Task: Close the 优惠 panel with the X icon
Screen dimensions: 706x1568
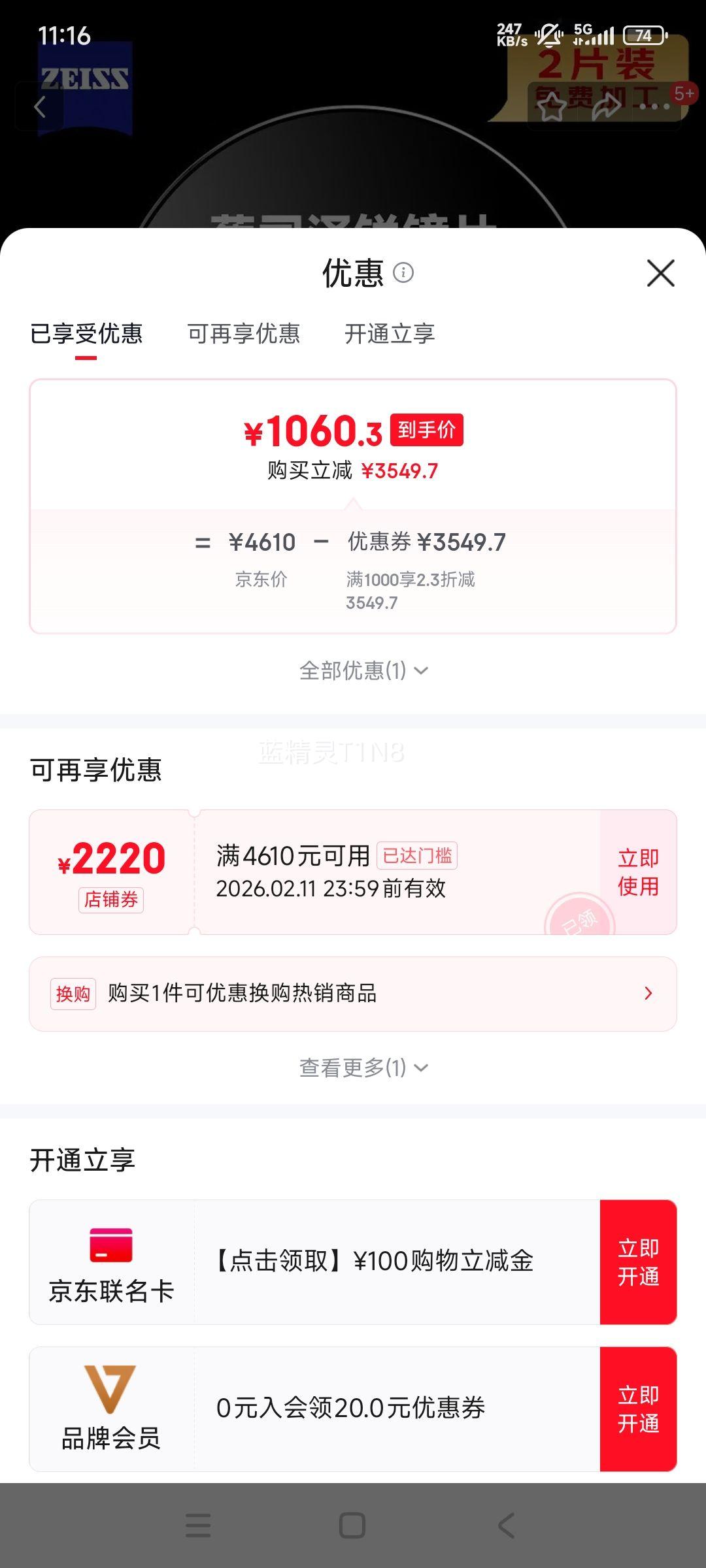Action: (x=662, y=274)
